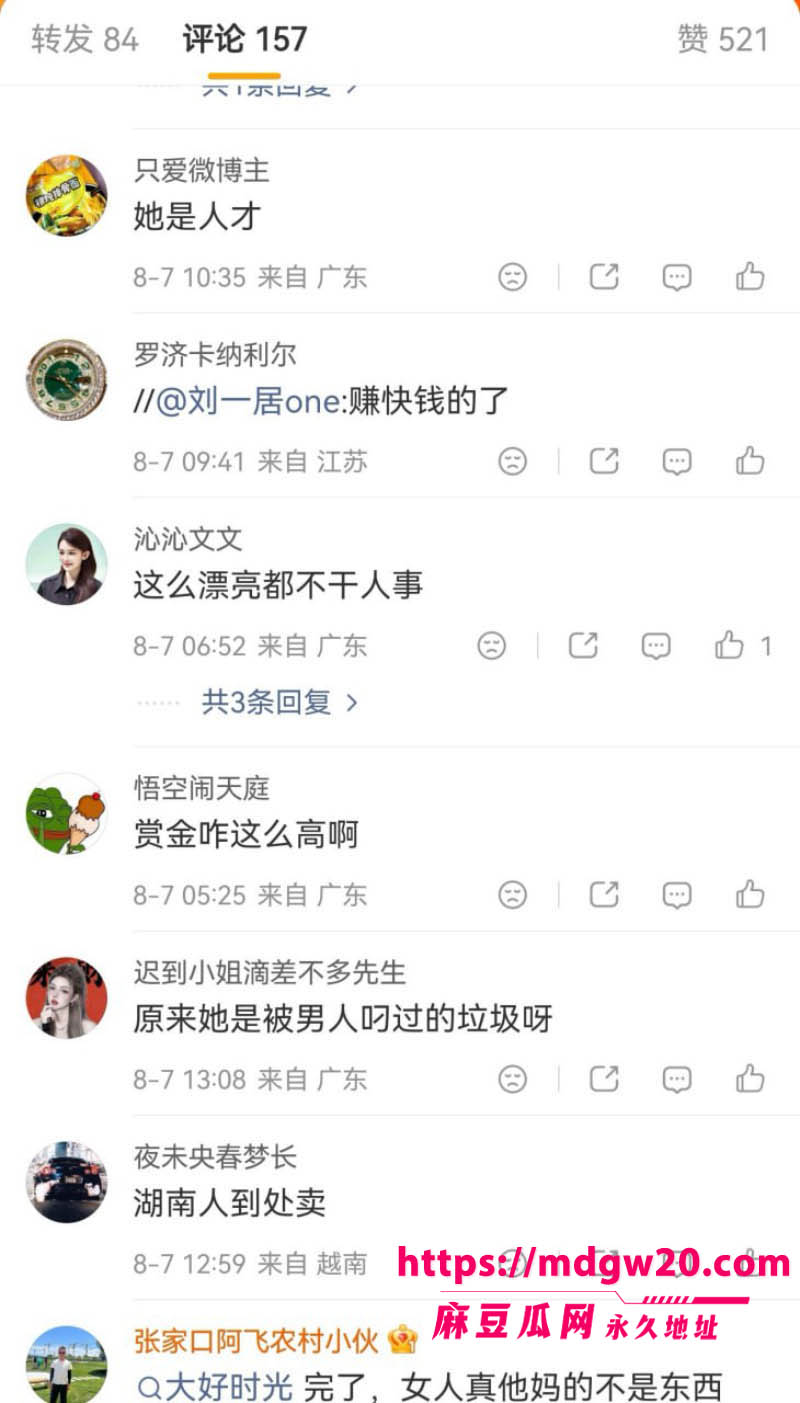Share the comment by 罗济卡纳利尔
The width and height of the screenshot is (800, 1403).
(604, 461)
